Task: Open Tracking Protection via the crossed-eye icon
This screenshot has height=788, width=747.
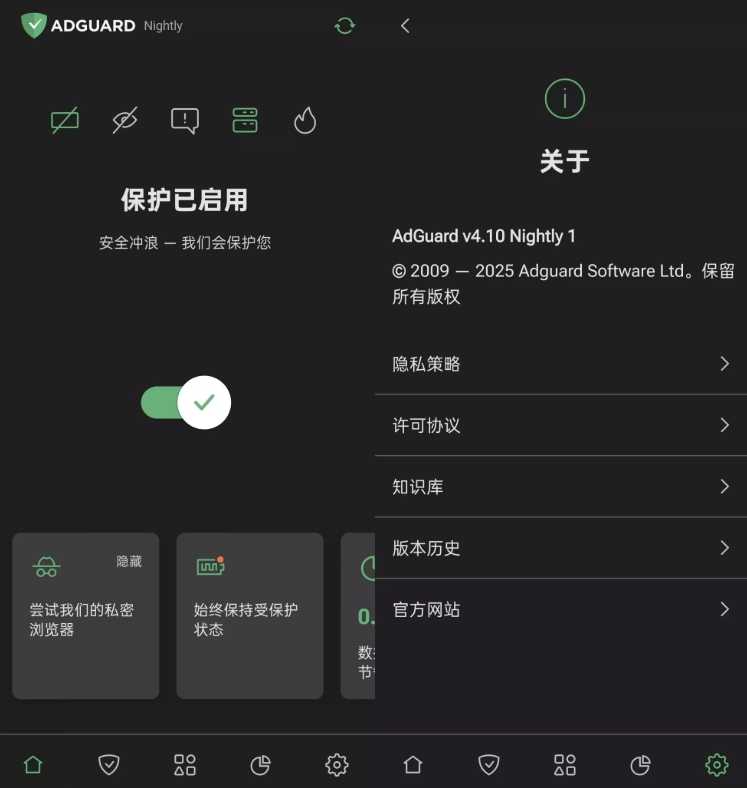Action: [124, 119]
